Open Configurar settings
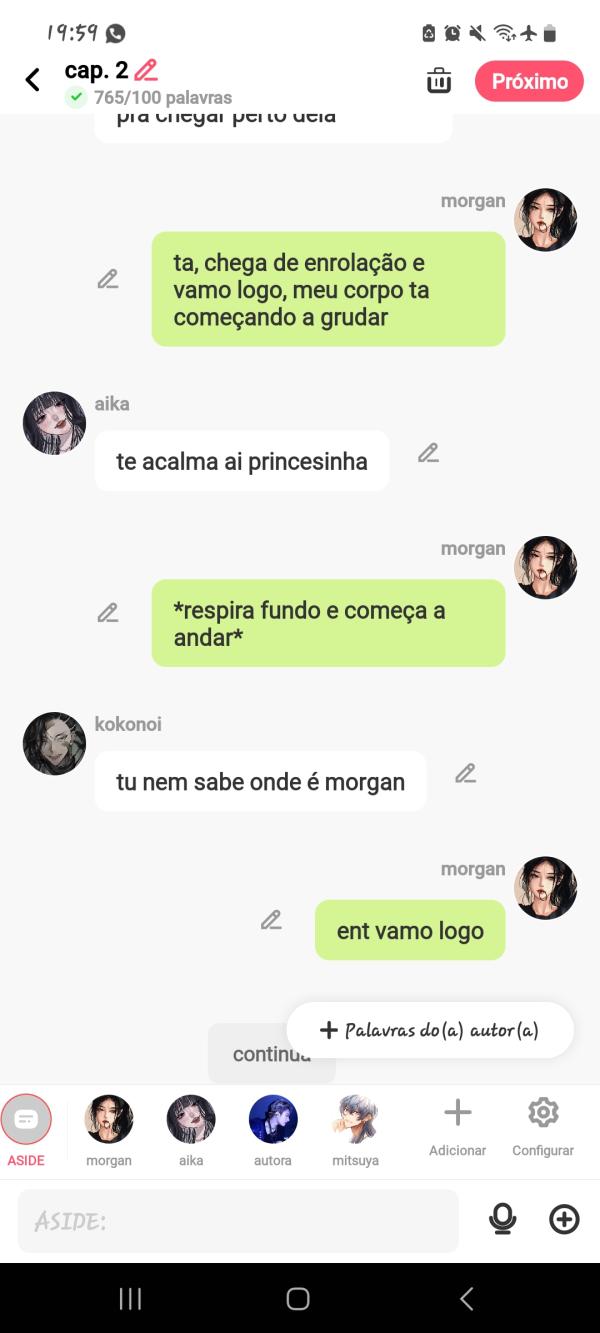Viewport: 600px width, 1333px height. pos(543,1125)
